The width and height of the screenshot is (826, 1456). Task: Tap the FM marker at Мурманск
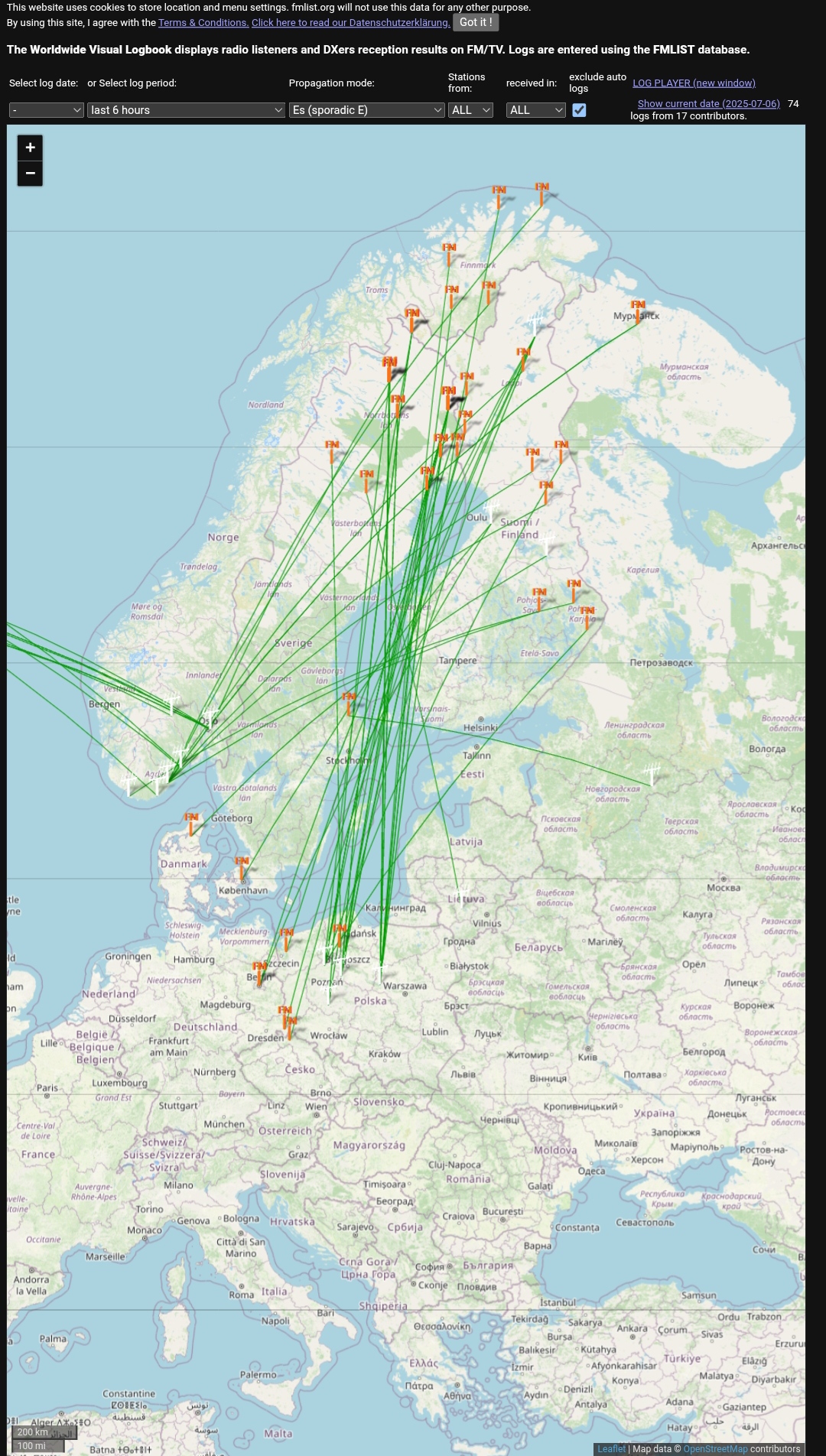coord(638,312)
